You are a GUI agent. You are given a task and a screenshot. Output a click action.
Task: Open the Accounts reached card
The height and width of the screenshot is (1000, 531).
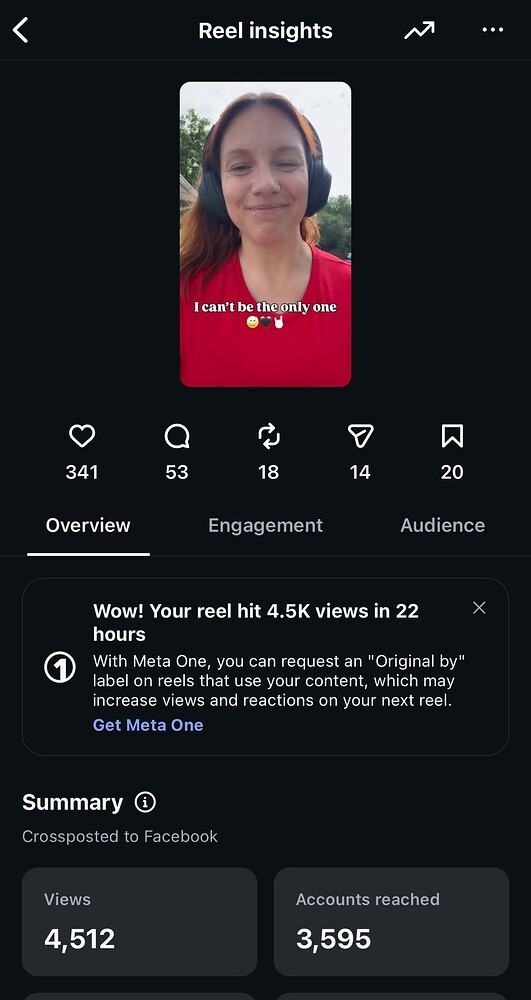point(391,922)
